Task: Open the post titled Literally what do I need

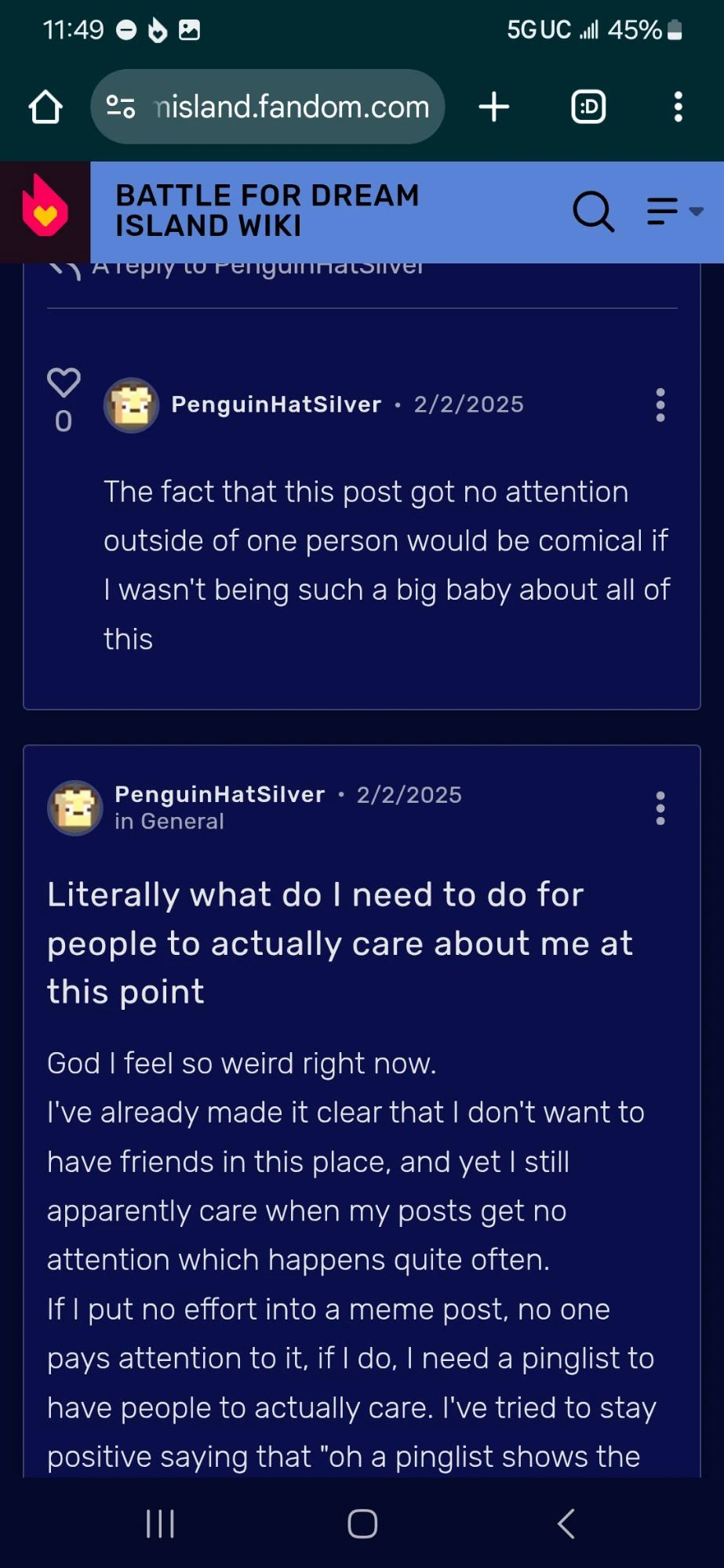Action: click(340, 943)
